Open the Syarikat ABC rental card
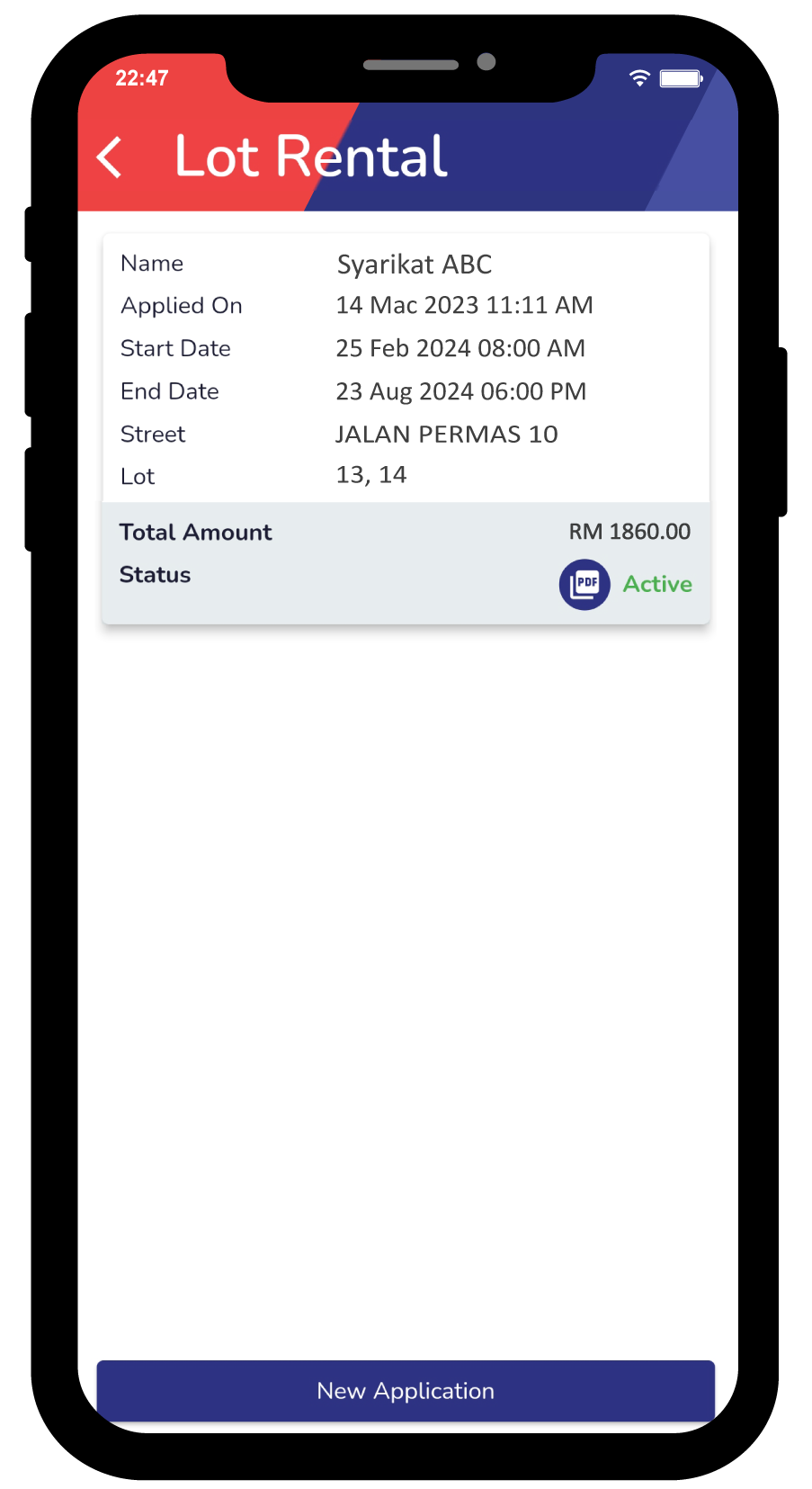 pos(406,429)
